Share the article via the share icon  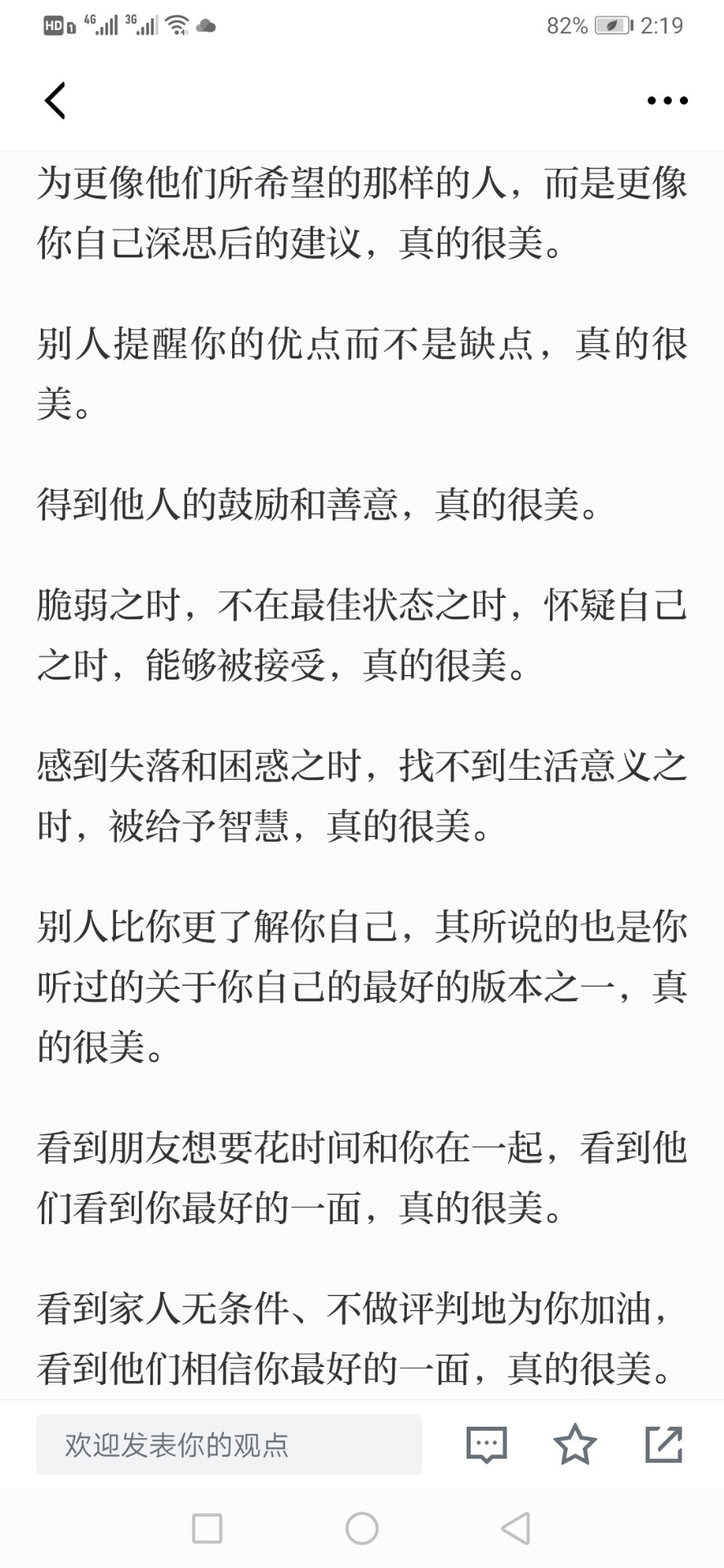coord(664,1444)
